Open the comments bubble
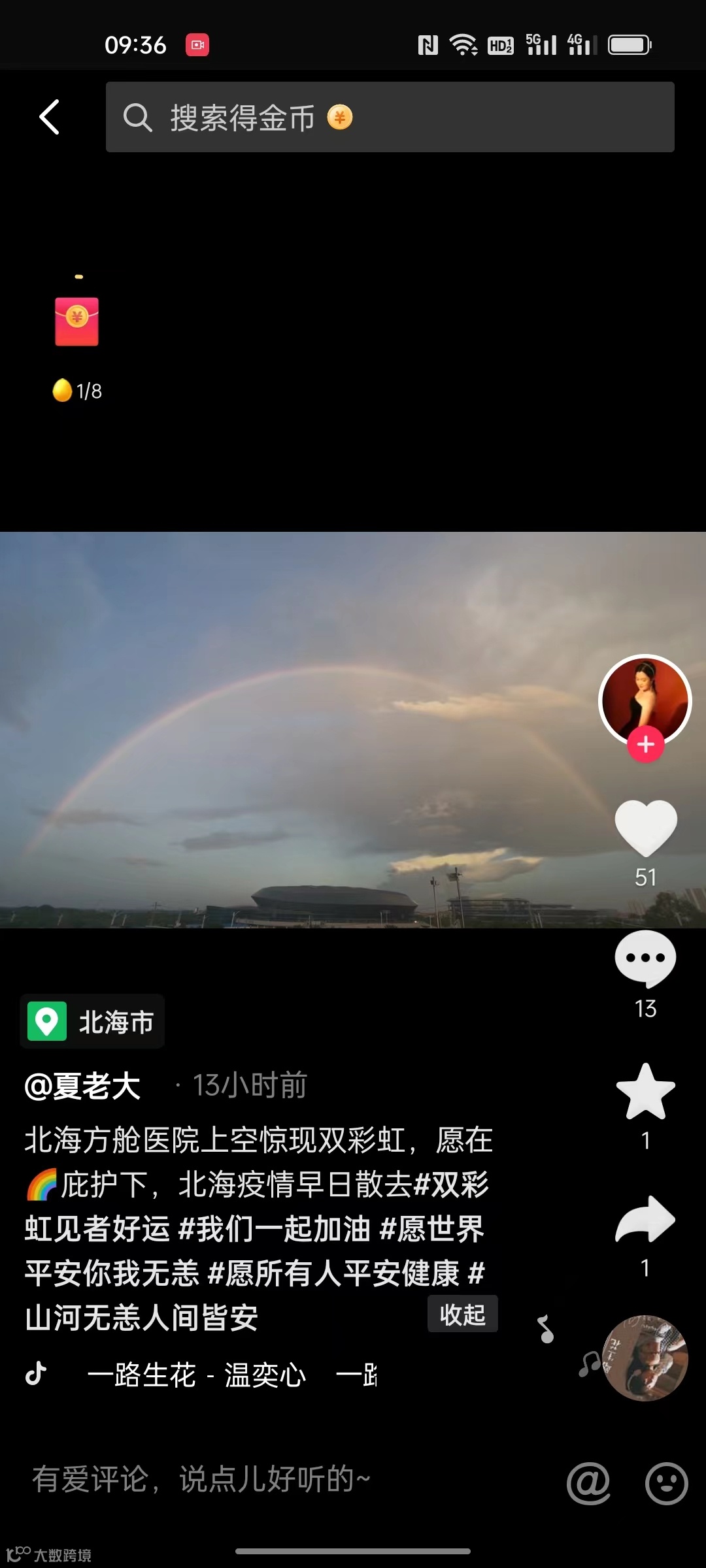Screen dimensions: 706x1568 [645, 958]
